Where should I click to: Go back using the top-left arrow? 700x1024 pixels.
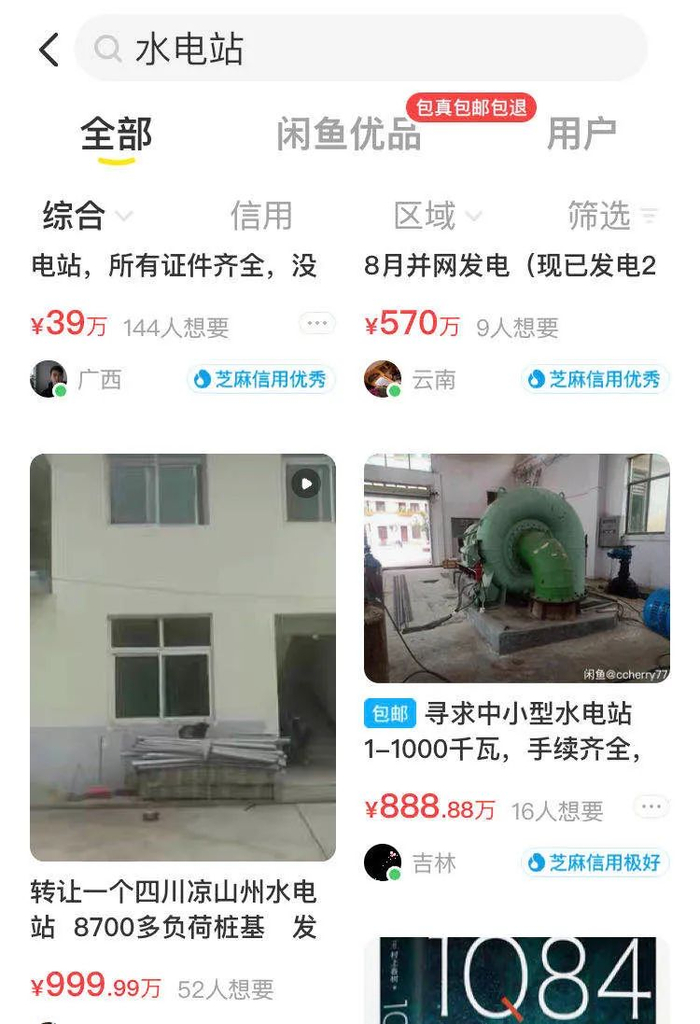point(48,49)
